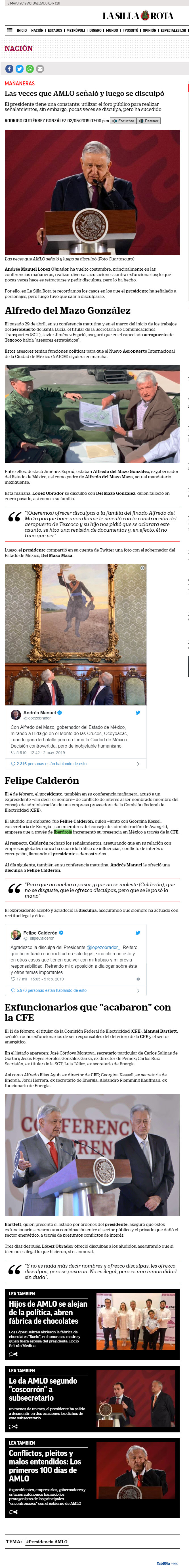
Task: Open the DINERO section
Action: point(95,30)
